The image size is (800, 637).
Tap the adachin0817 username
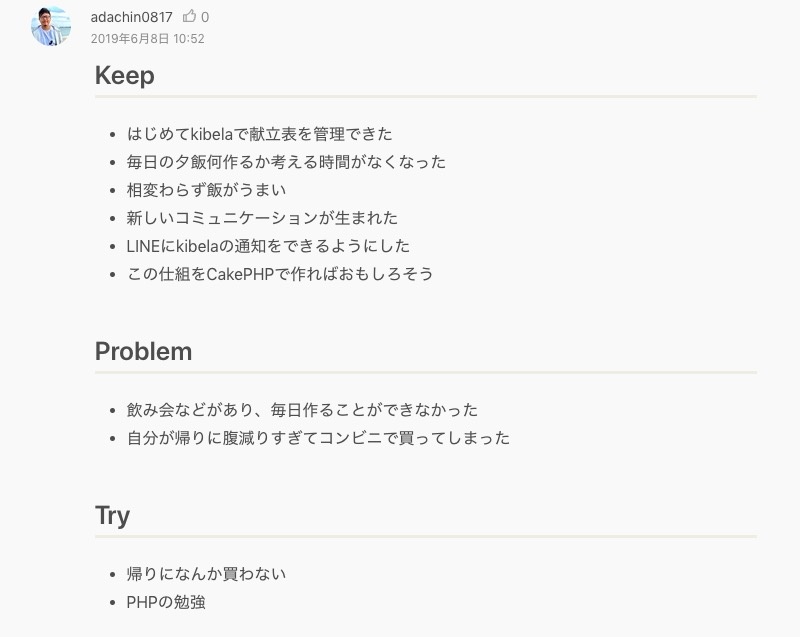click(x=131, y=17)
